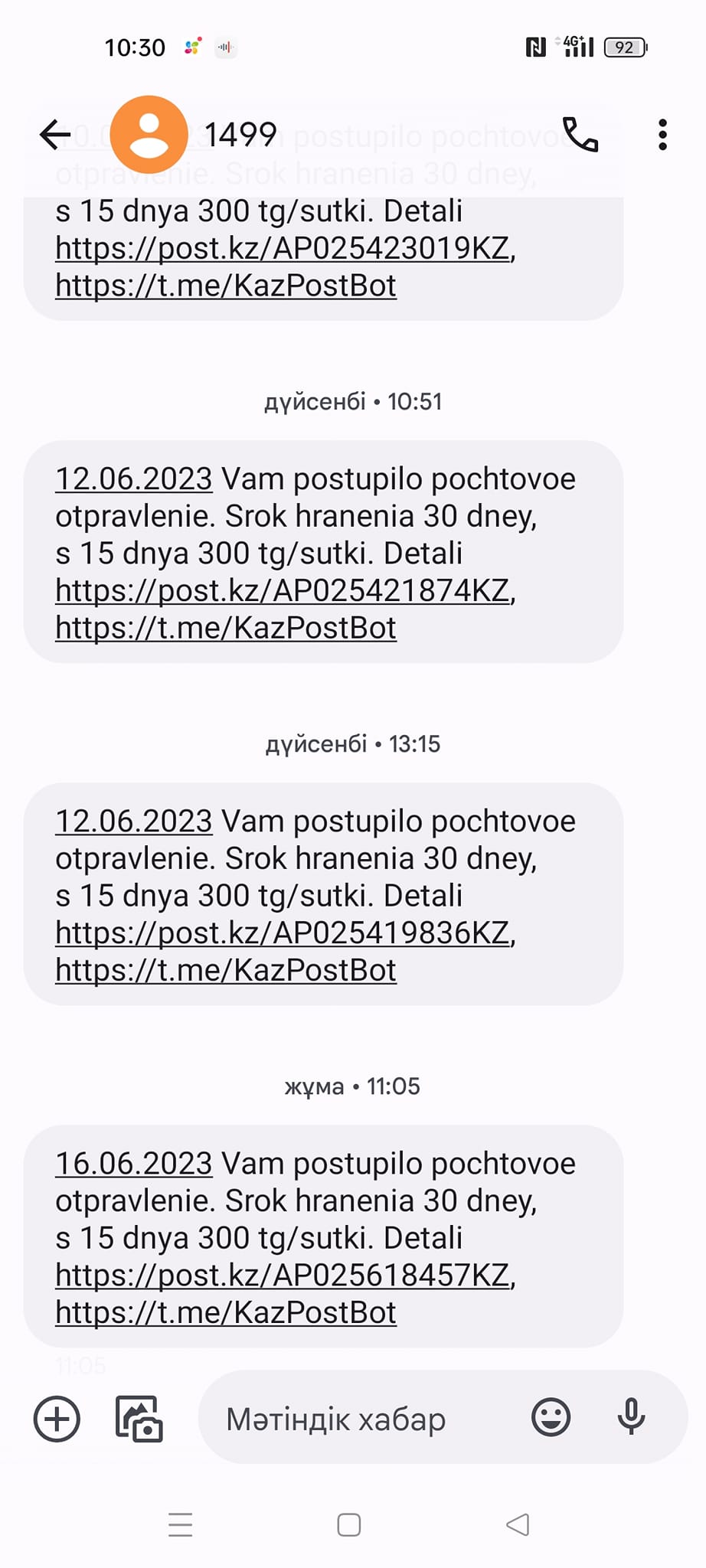This screenshot has width=706, height=1568.
Task: Open link post.kz/AP025421874KZ
Action: click(283, 590)
